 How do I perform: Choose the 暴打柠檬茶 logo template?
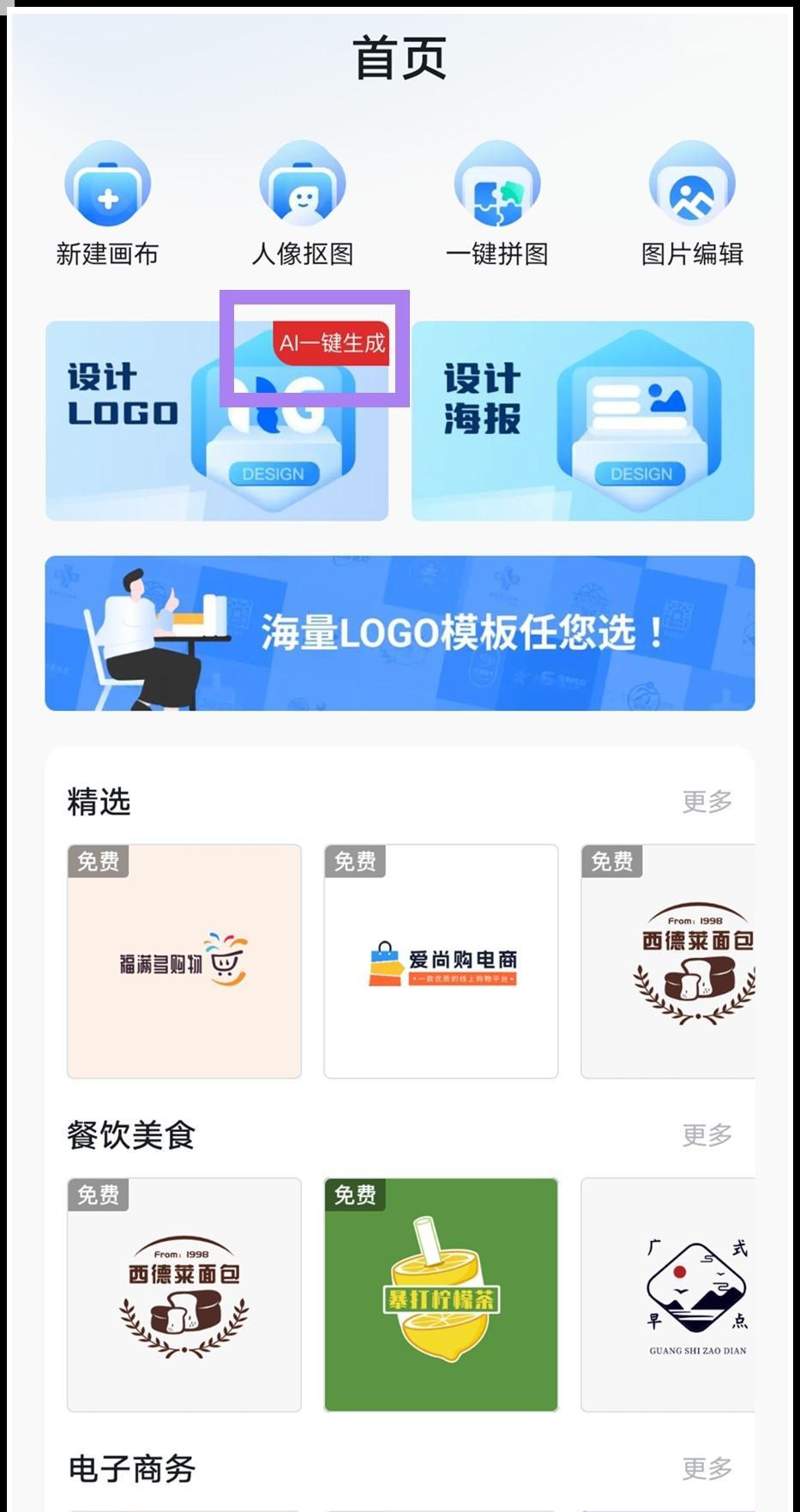tap(441, 1295)
